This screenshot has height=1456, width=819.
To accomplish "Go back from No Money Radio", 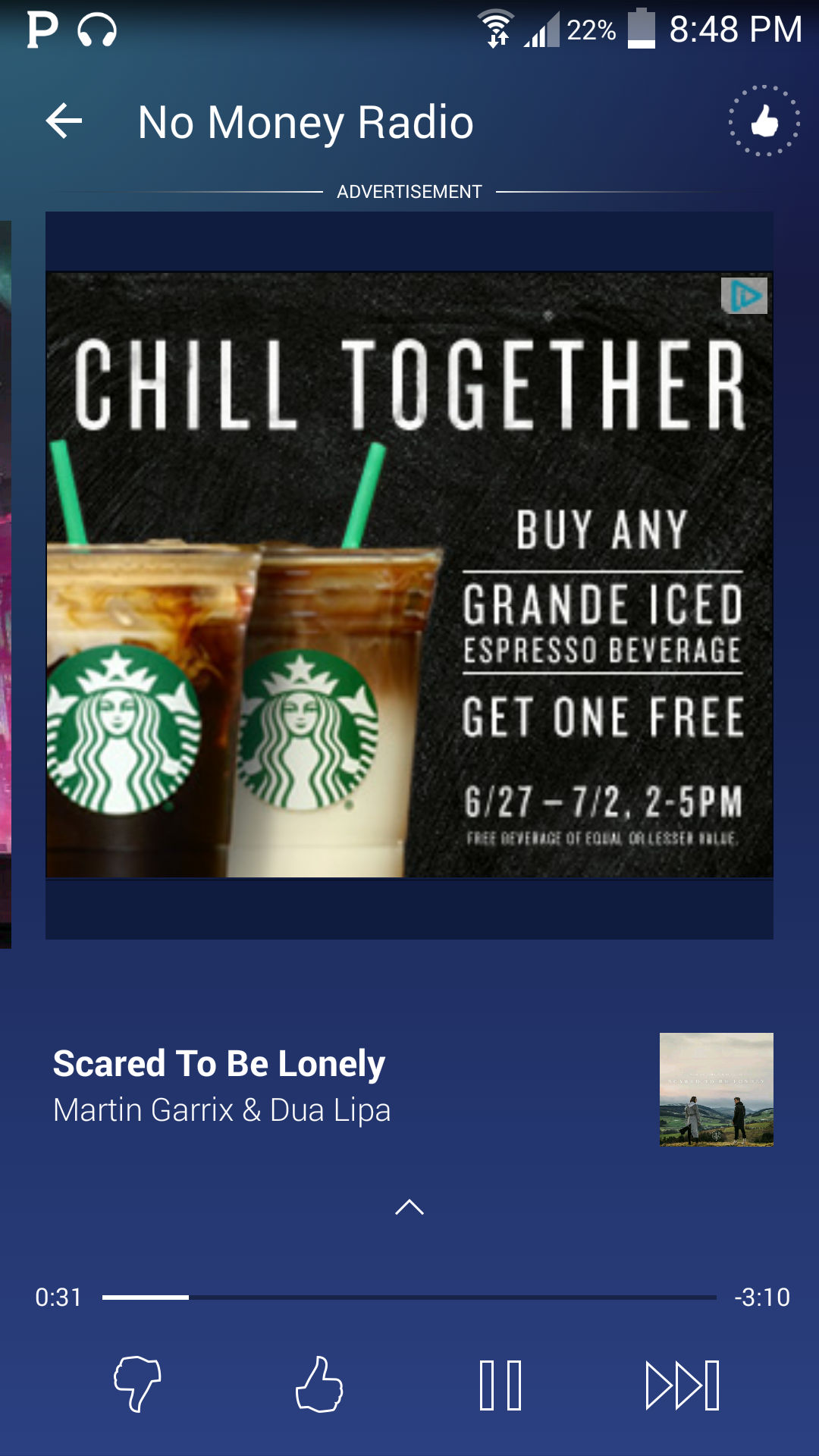I will pyautogui.click(x=64, y=121).
